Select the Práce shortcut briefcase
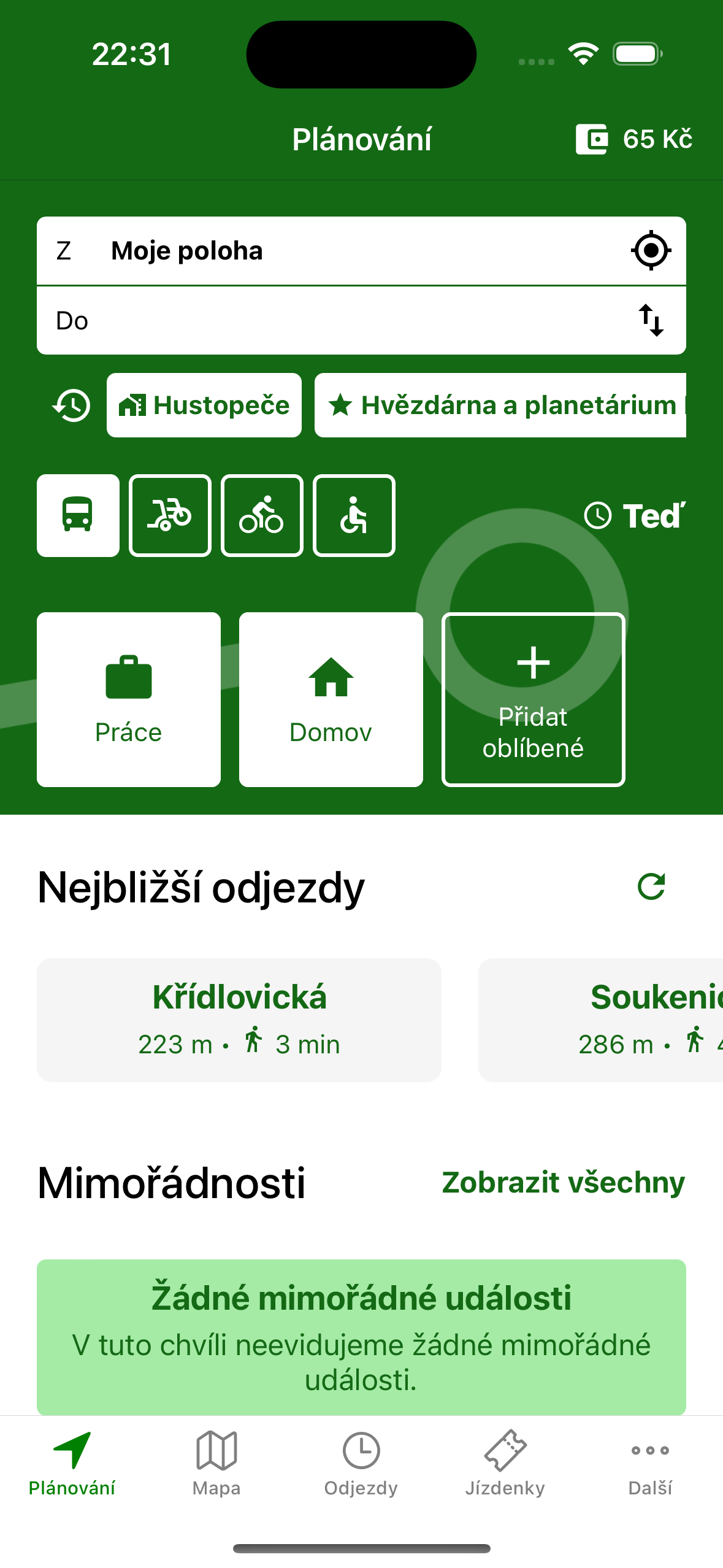 pos(128,699)
